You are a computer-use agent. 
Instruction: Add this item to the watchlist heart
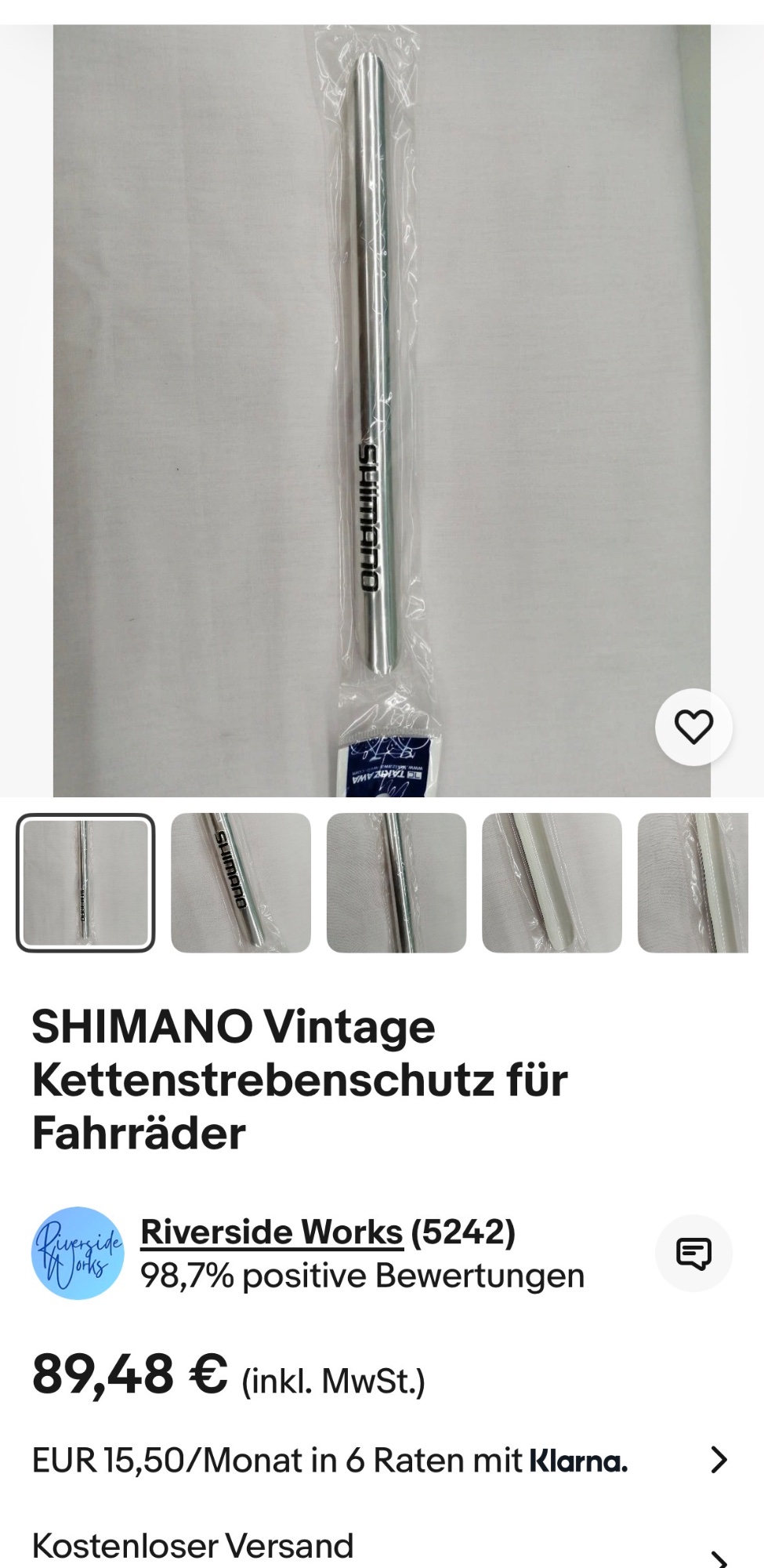coord(693,727)
